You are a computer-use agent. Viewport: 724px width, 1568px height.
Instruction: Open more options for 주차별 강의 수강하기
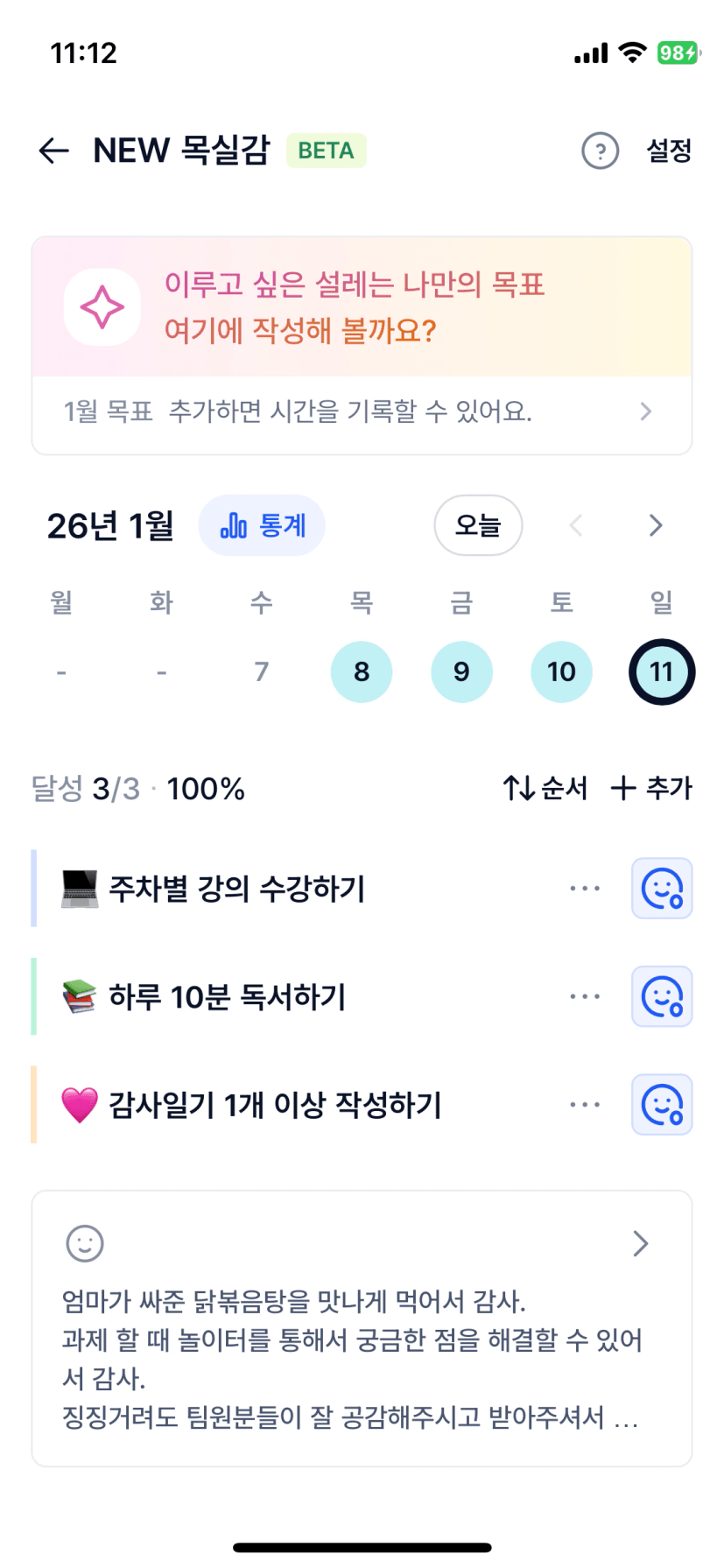[x=585, y=889]
